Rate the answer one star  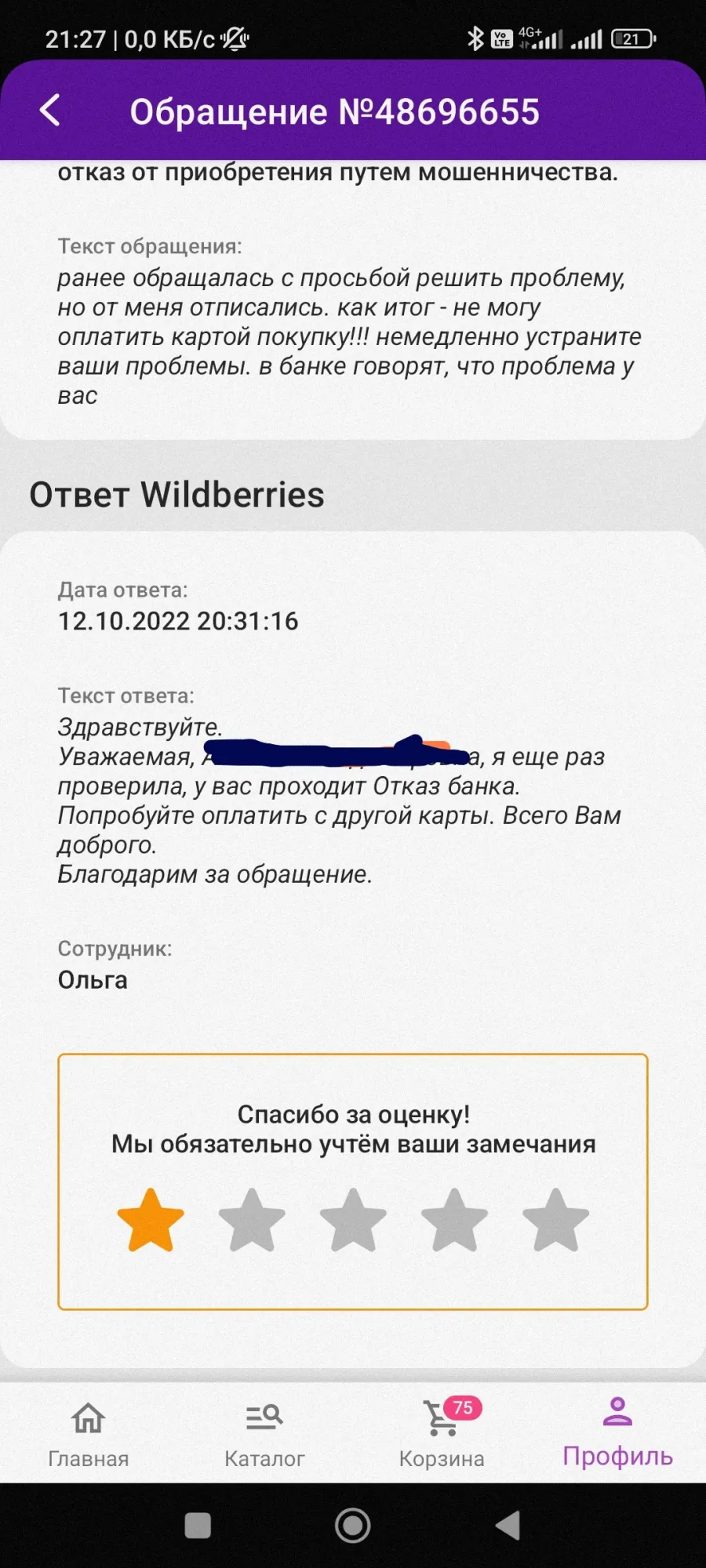pos(151,1220)
